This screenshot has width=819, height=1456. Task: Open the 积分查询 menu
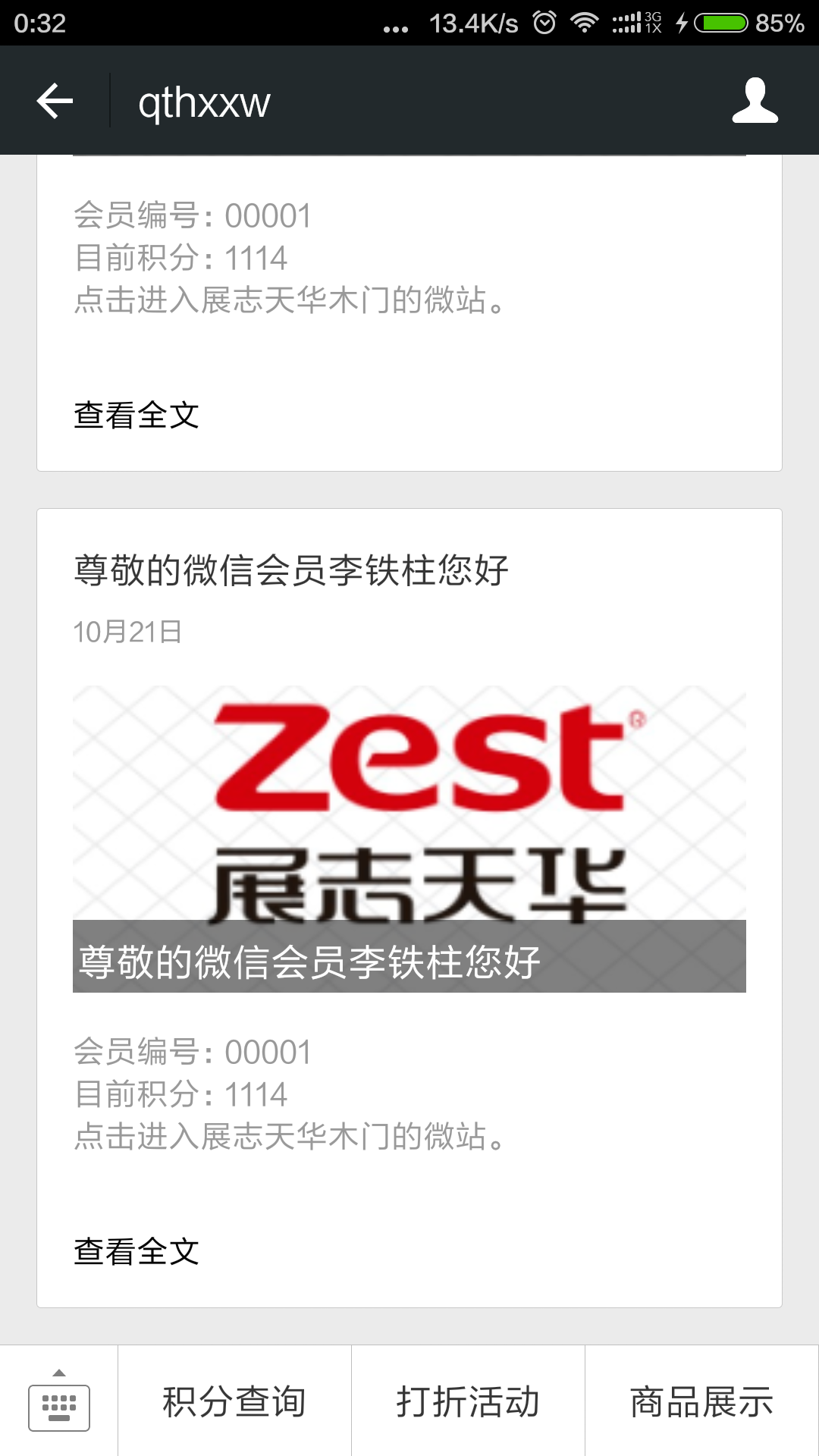coord(234,1401)
